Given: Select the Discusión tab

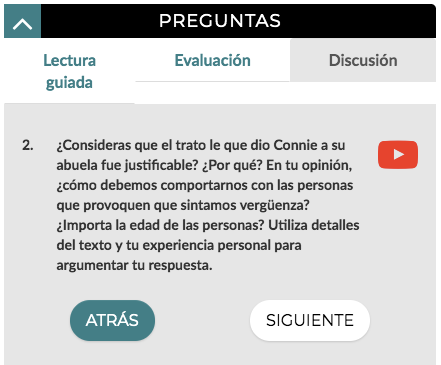Looking at the screenshot, I should 363,60.
